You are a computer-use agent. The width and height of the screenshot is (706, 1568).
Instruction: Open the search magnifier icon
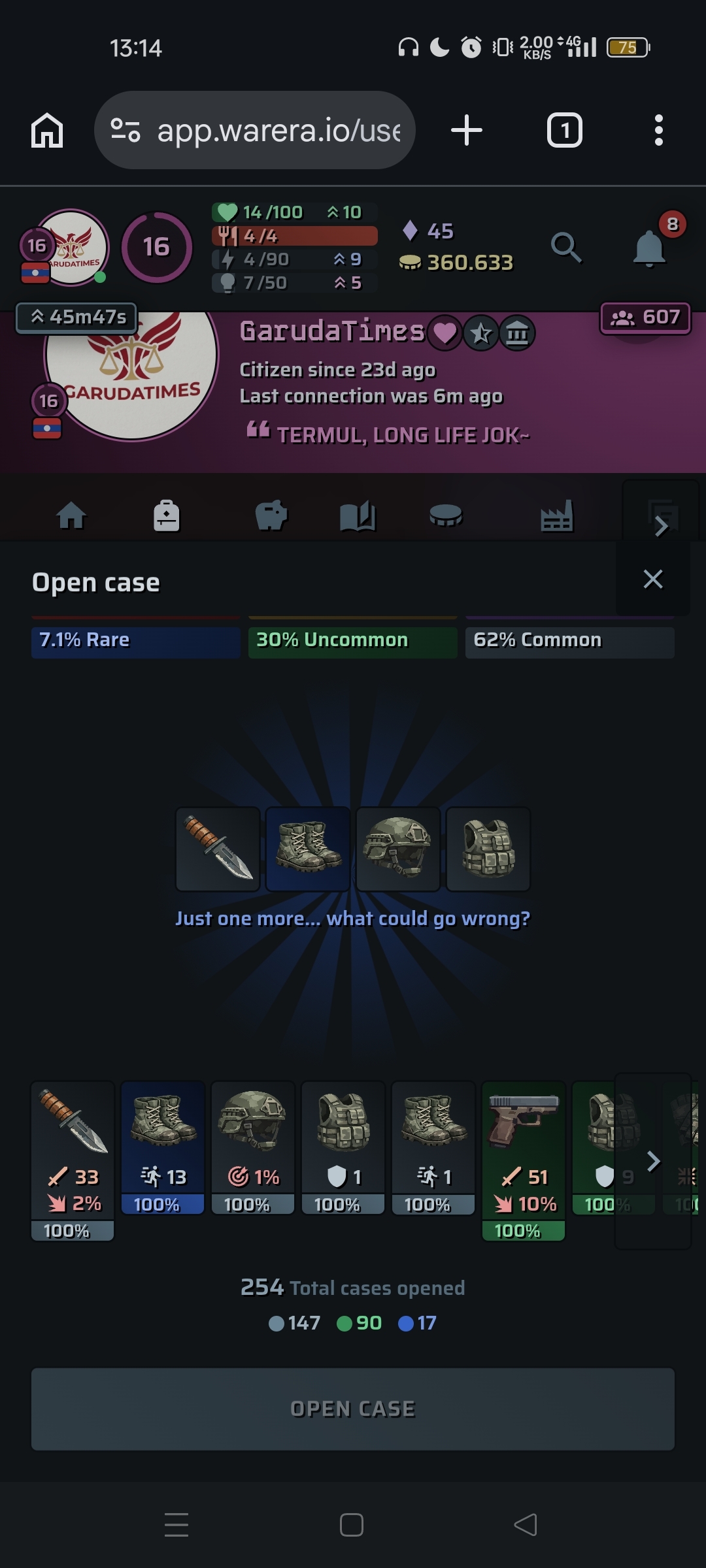pyautogui.click(x=566, y=248)
